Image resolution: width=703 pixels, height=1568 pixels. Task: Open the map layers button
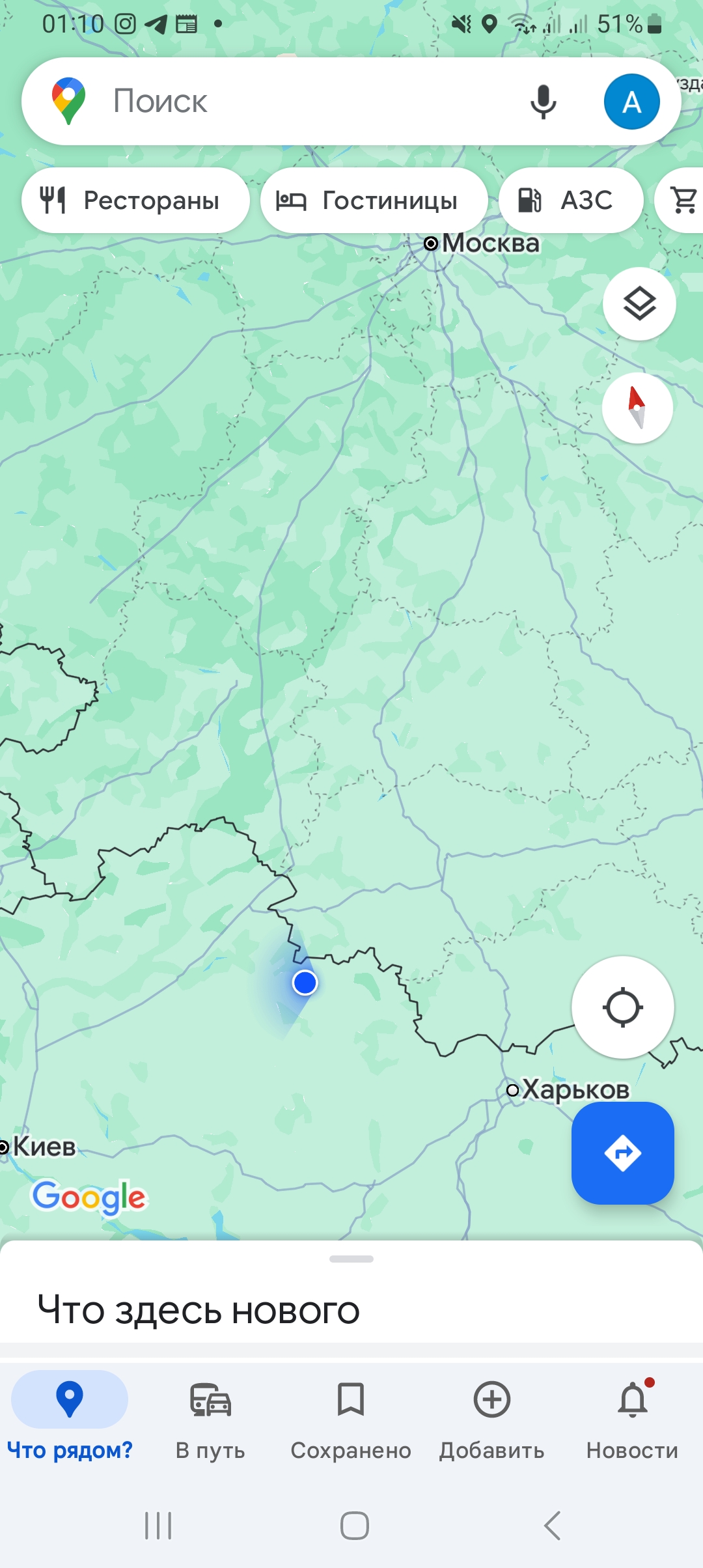click(x=639, y=303)
